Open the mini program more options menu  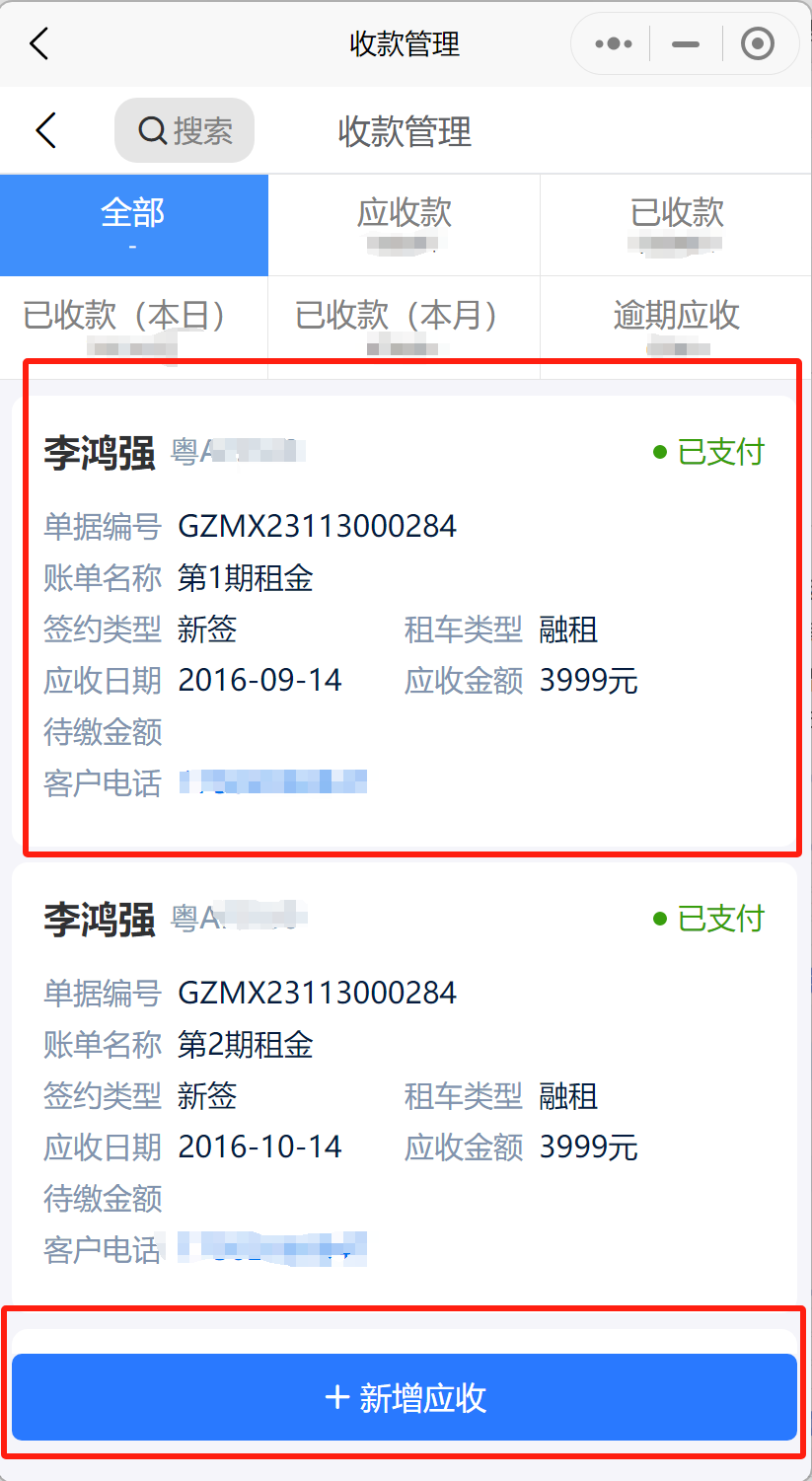click(613, 44)
